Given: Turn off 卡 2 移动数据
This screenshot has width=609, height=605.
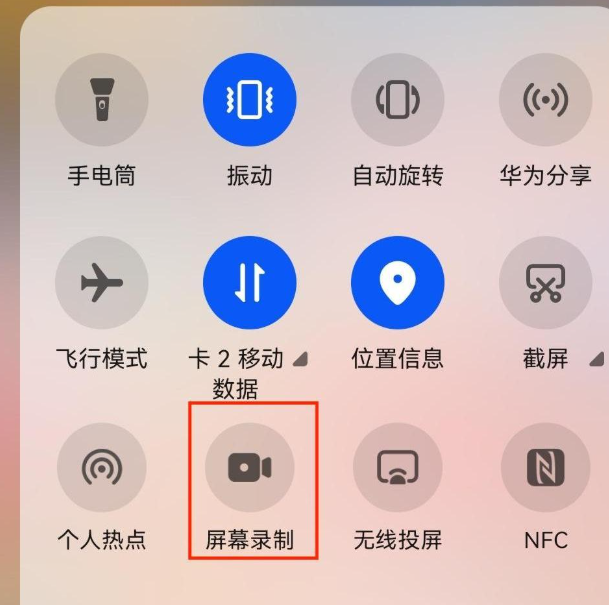Looking at the screenshot, I should [x=249, y=283].
